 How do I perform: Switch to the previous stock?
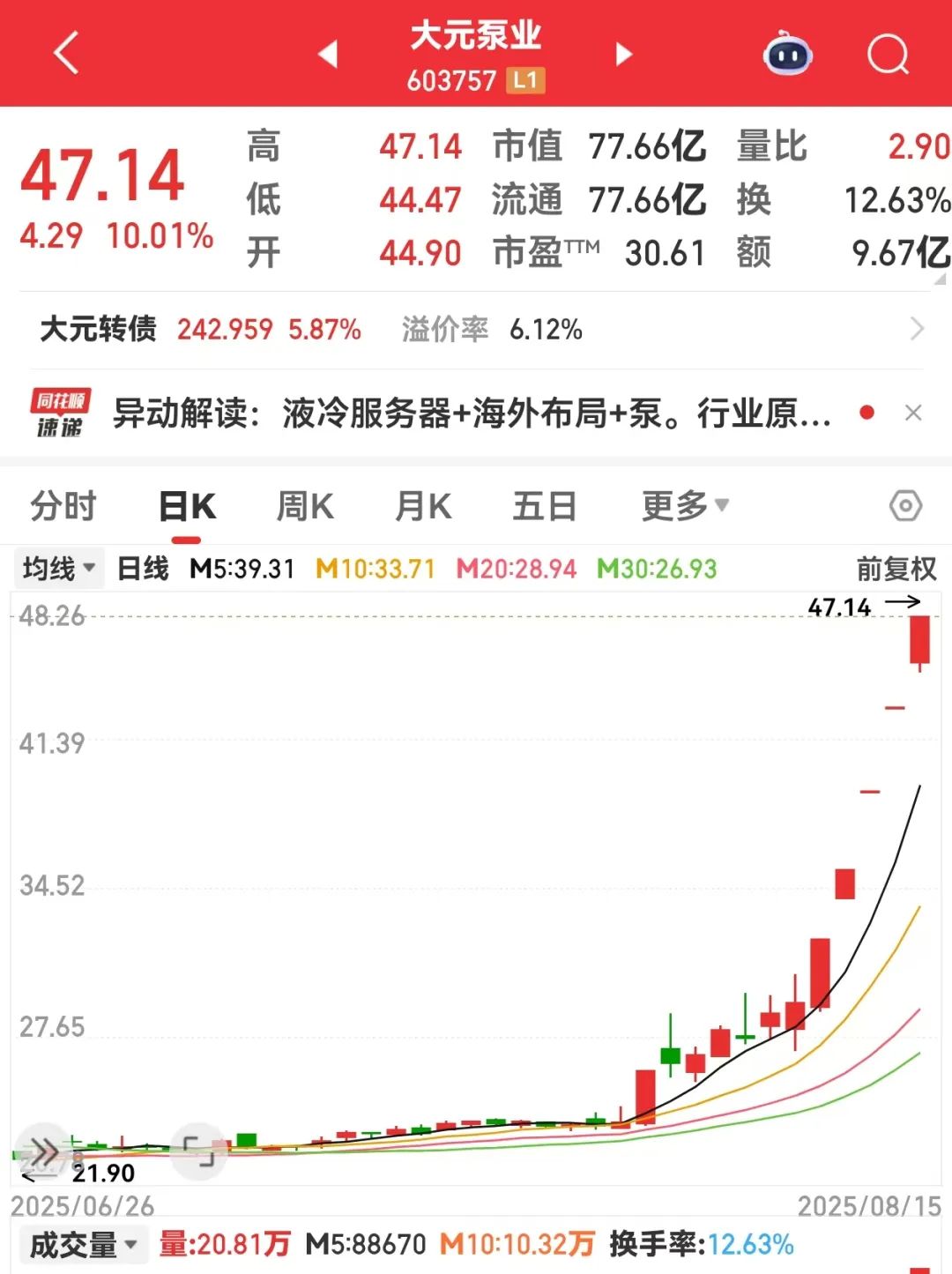328,55
